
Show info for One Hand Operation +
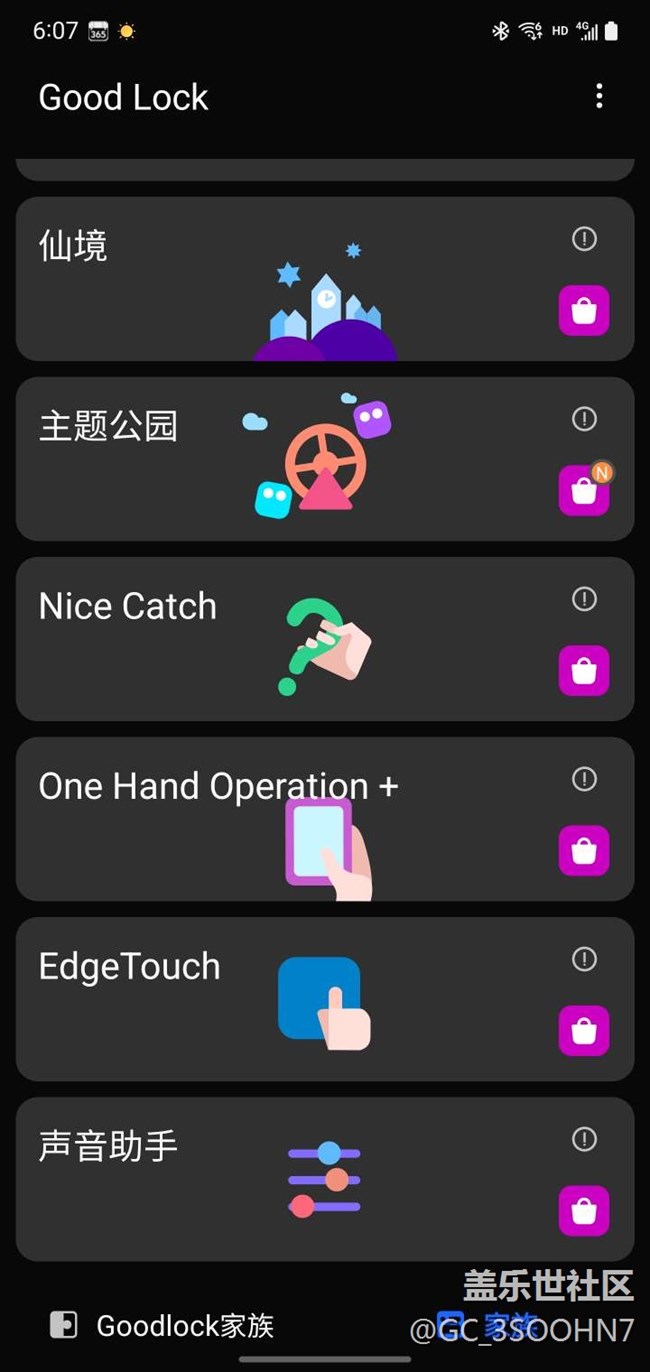coord(584,779)
